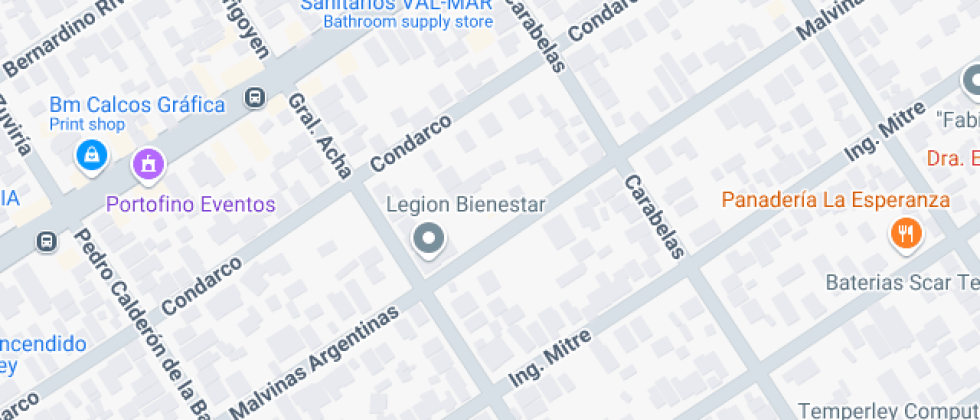Open the Sanitarios VAL-MAR place label
Screen dimensions: 980x420
pyautogui.click(x=396, y=5)
